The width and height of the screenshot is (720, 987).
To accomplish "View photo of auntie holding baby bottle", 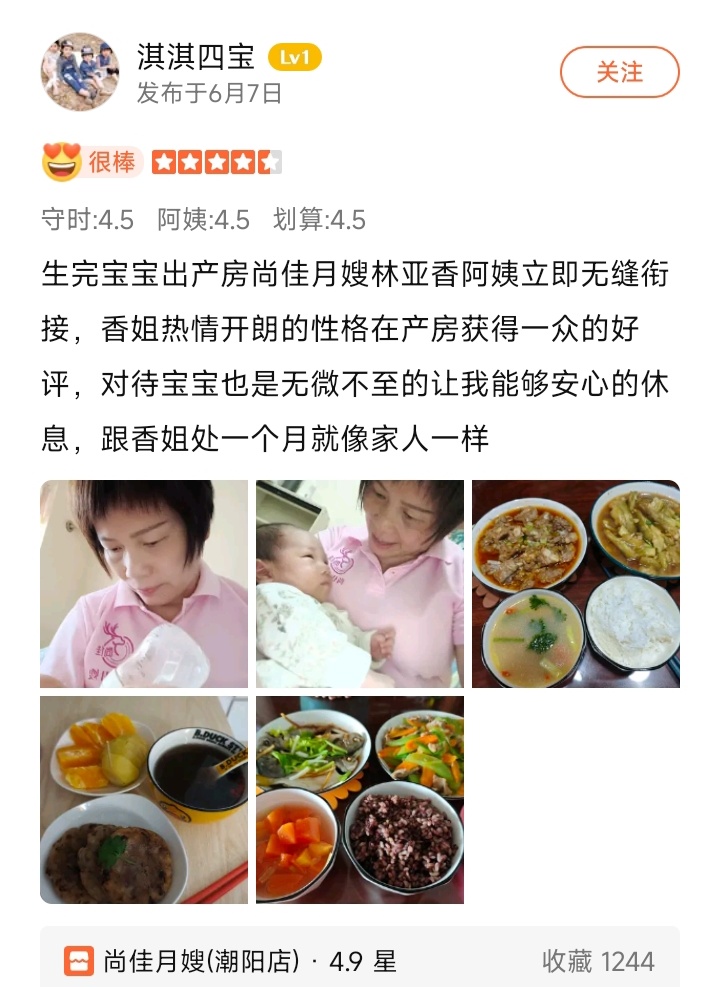I will tap(144, 584).
